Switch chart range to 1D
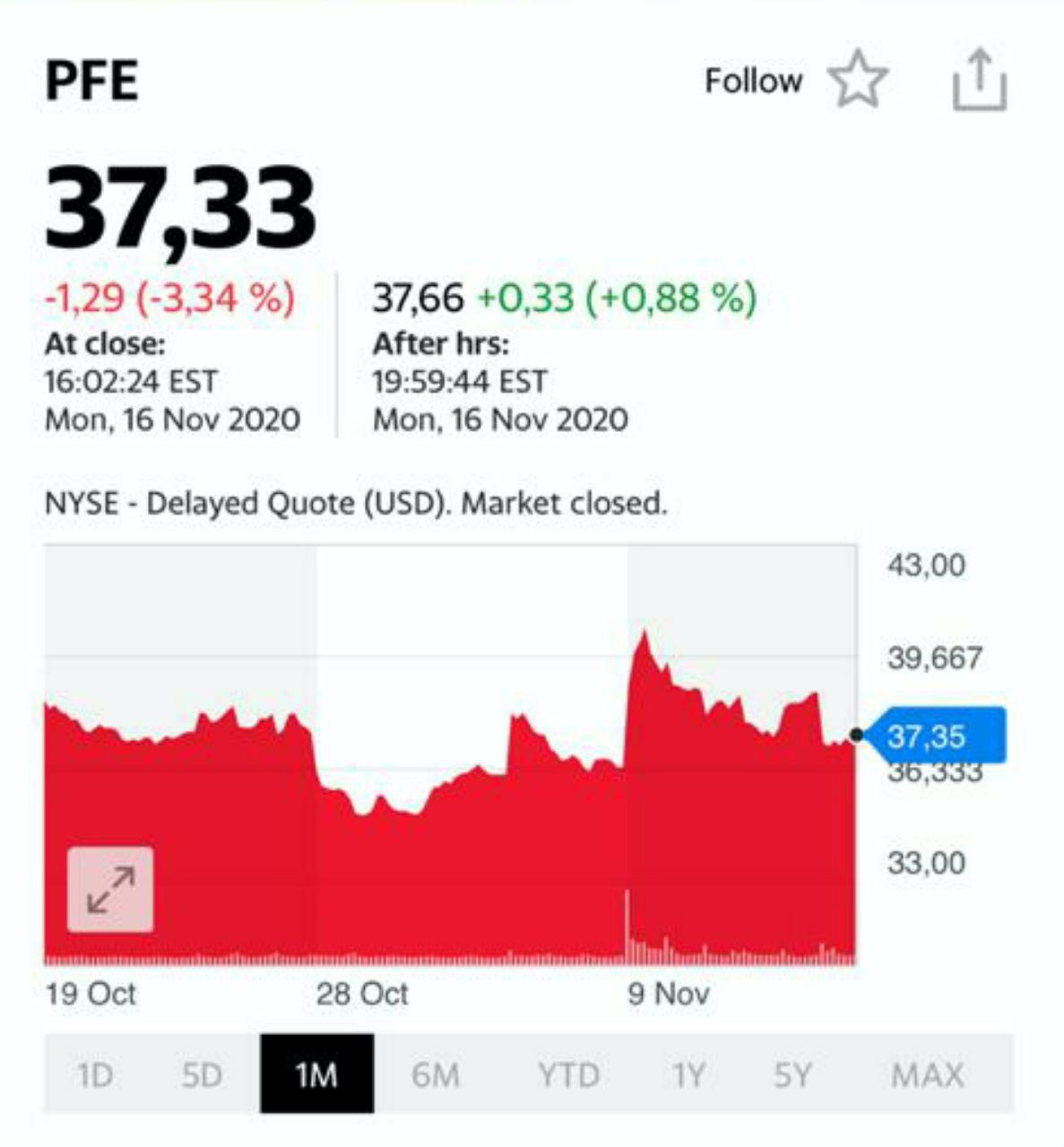This screenshot has width=1064, height=1147. (x=95, y=1074)
